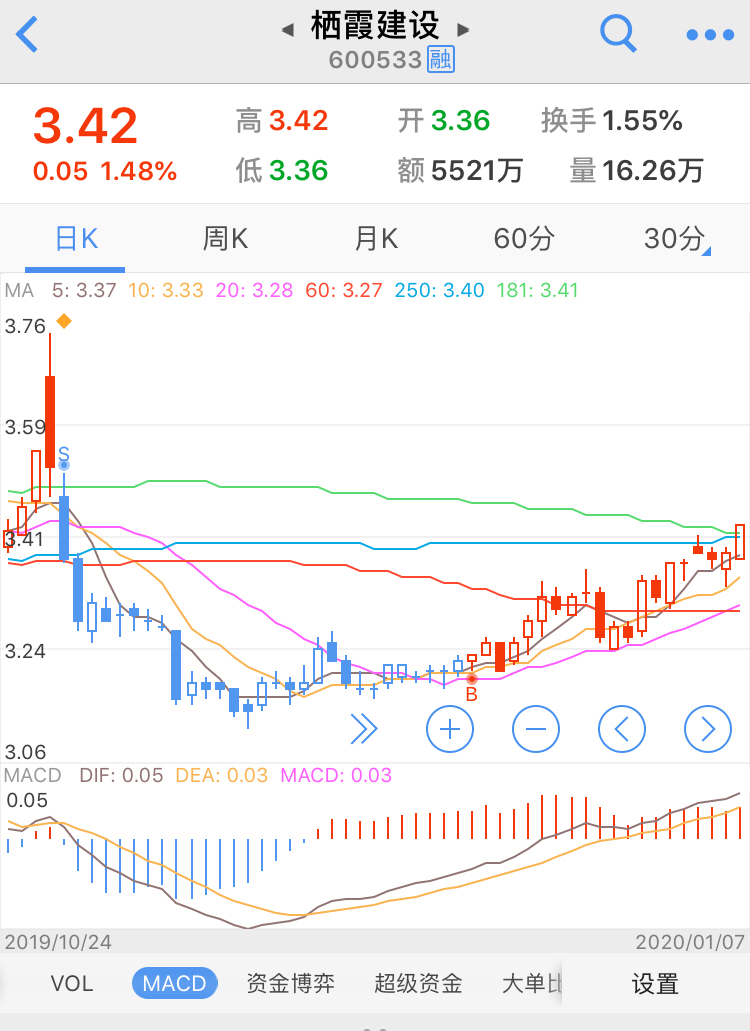Open the three-dot overflow menu
Image resolution: width=750 pixels, height=1031 pixels.
[x=710, y=35]
